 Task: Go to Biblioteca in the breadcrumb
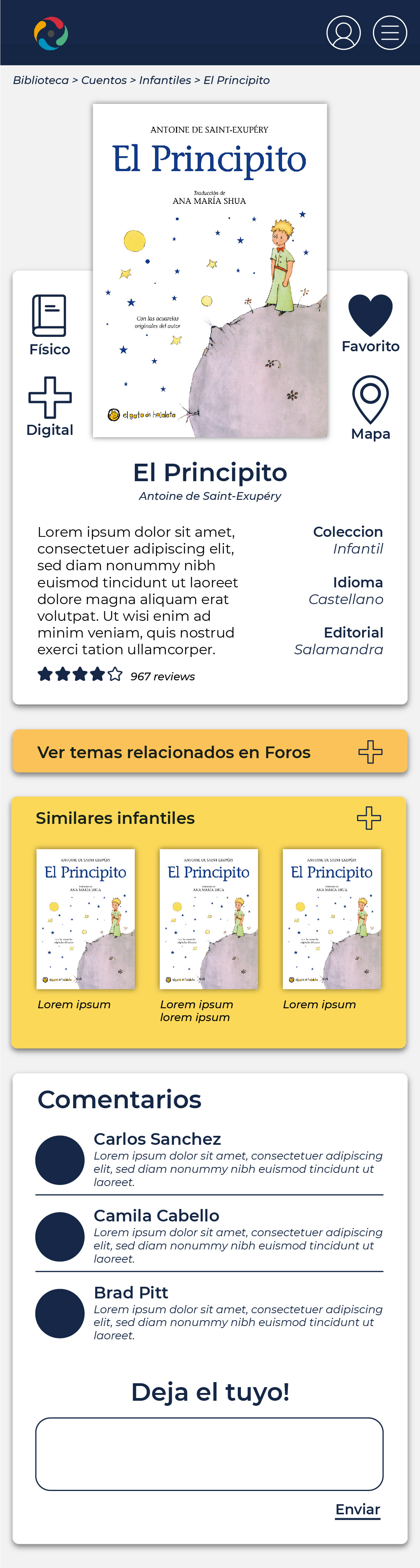pos(41,81)
